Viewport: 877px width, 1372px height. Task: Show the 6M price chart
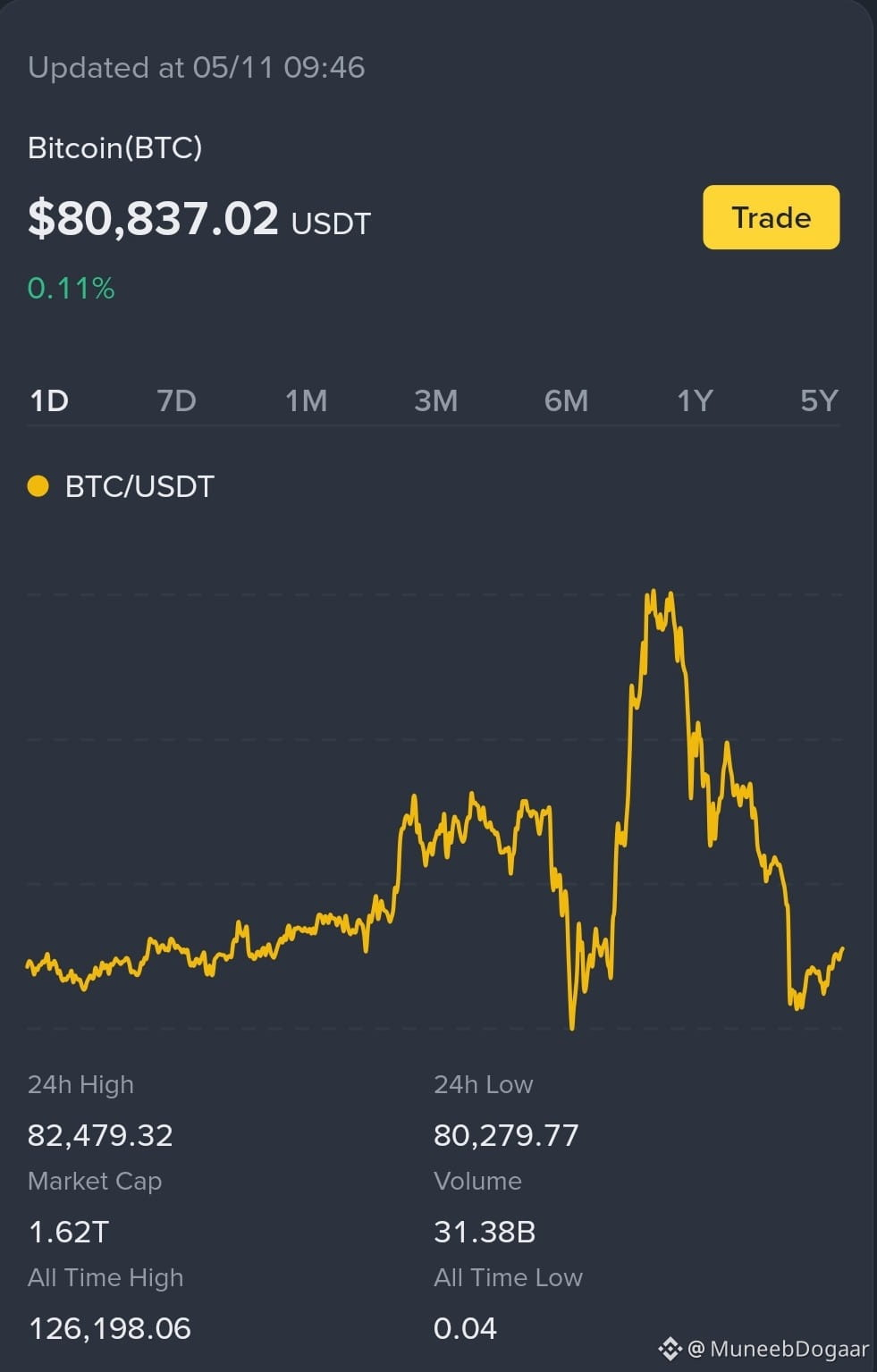[x=566, y=400]
